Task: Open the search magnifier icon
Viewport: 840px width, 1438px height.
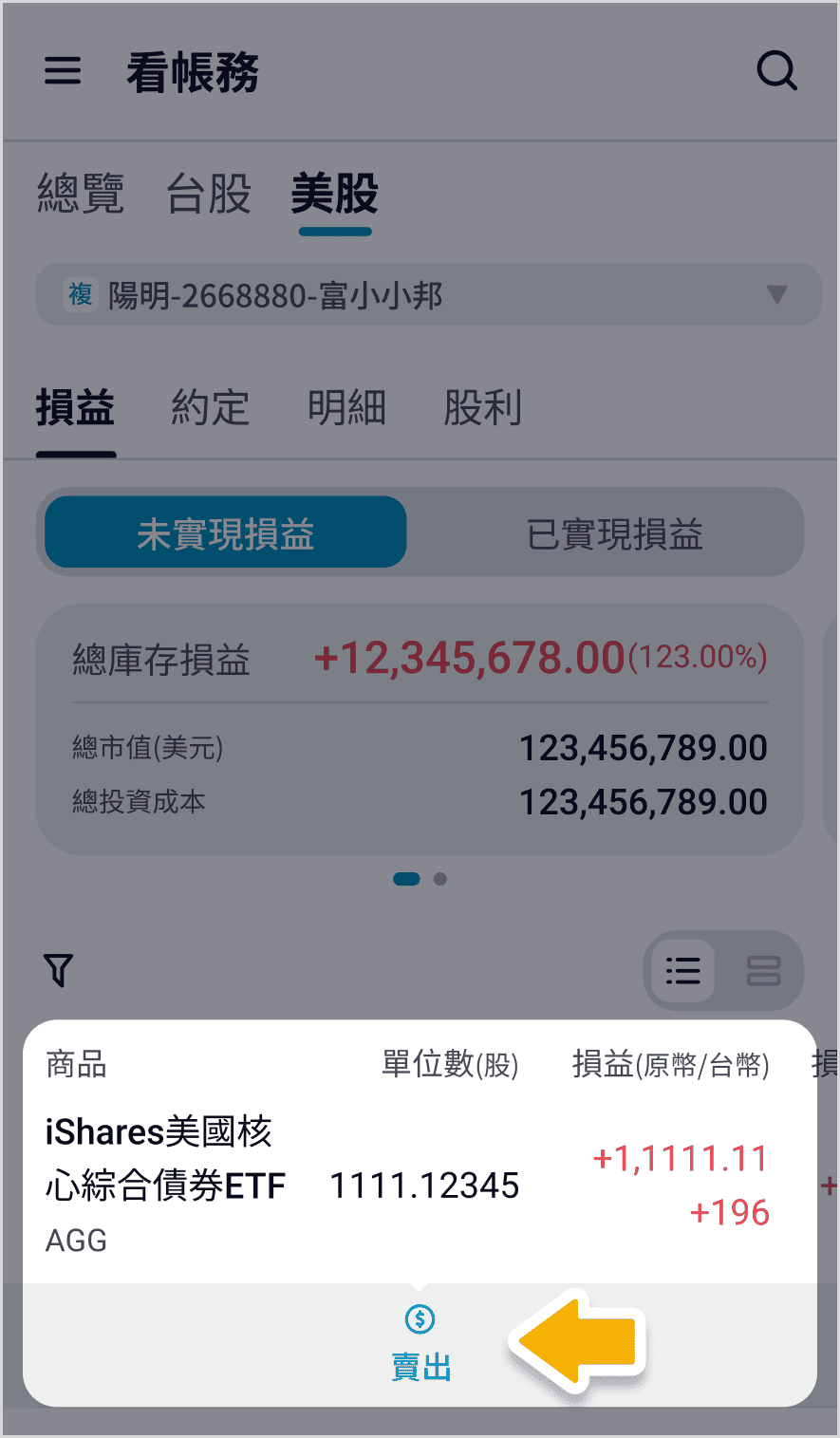Action: (x=775, y=71)
